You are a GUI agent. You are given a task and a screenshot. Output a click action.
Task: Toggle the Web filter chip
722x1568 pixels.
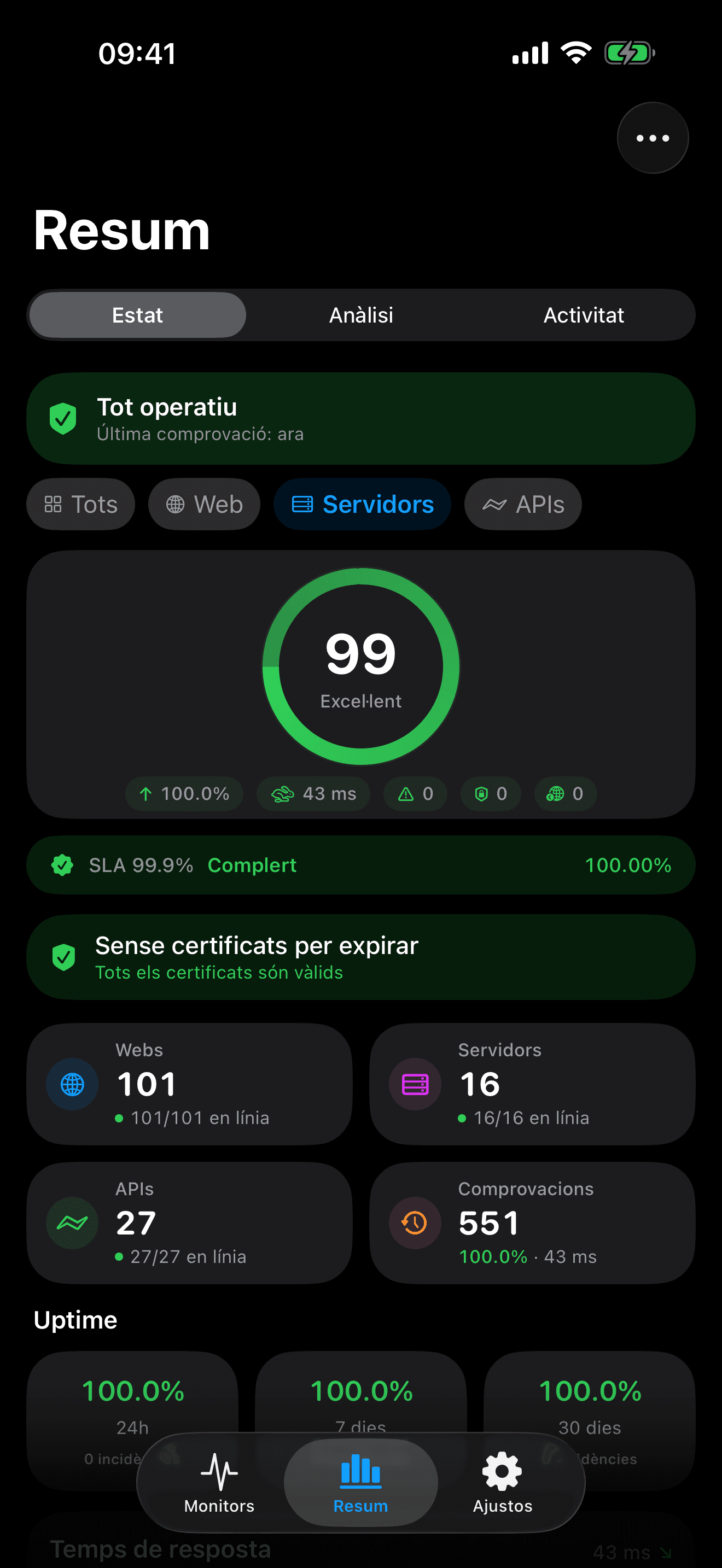coord(204,504)
